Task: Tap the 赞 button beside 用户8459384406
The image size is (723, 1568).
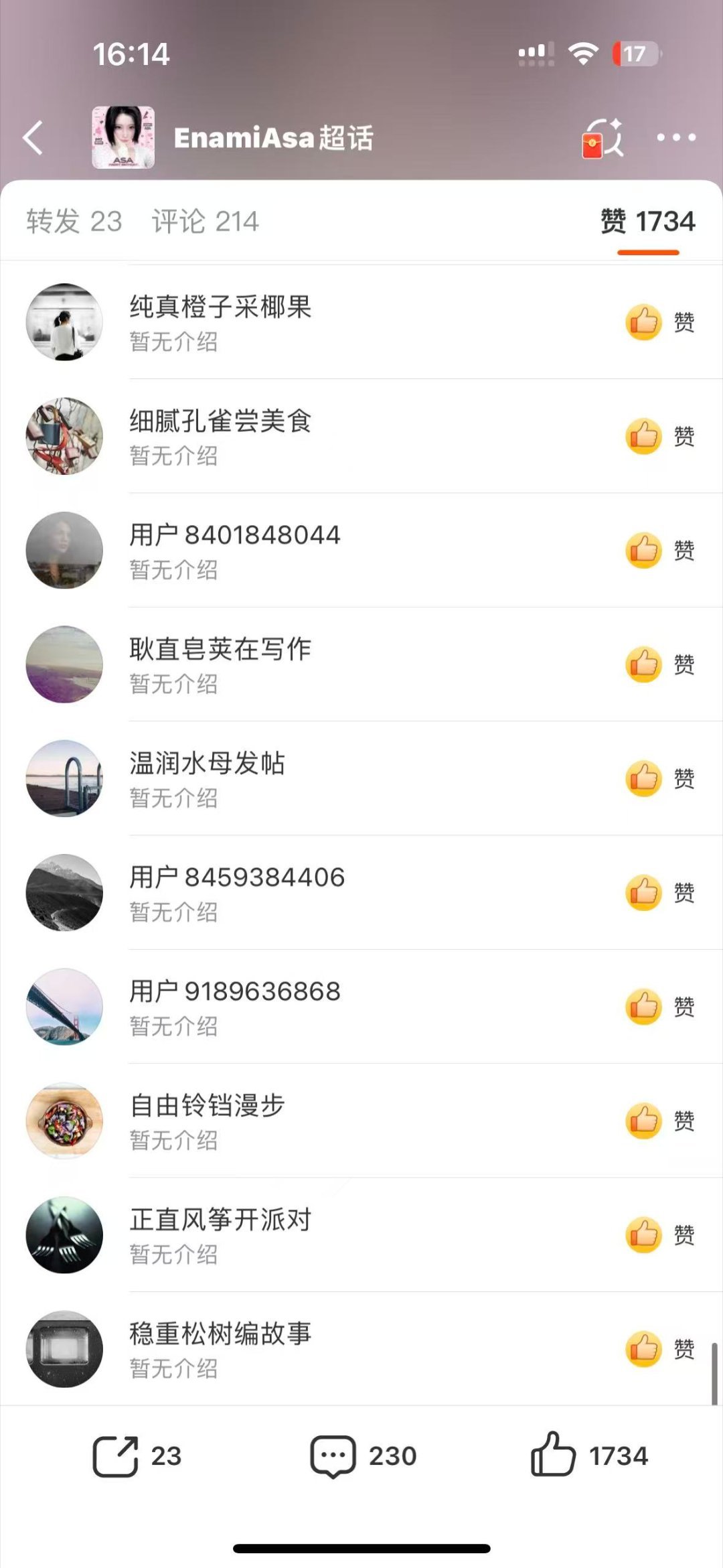Action: 660,892
